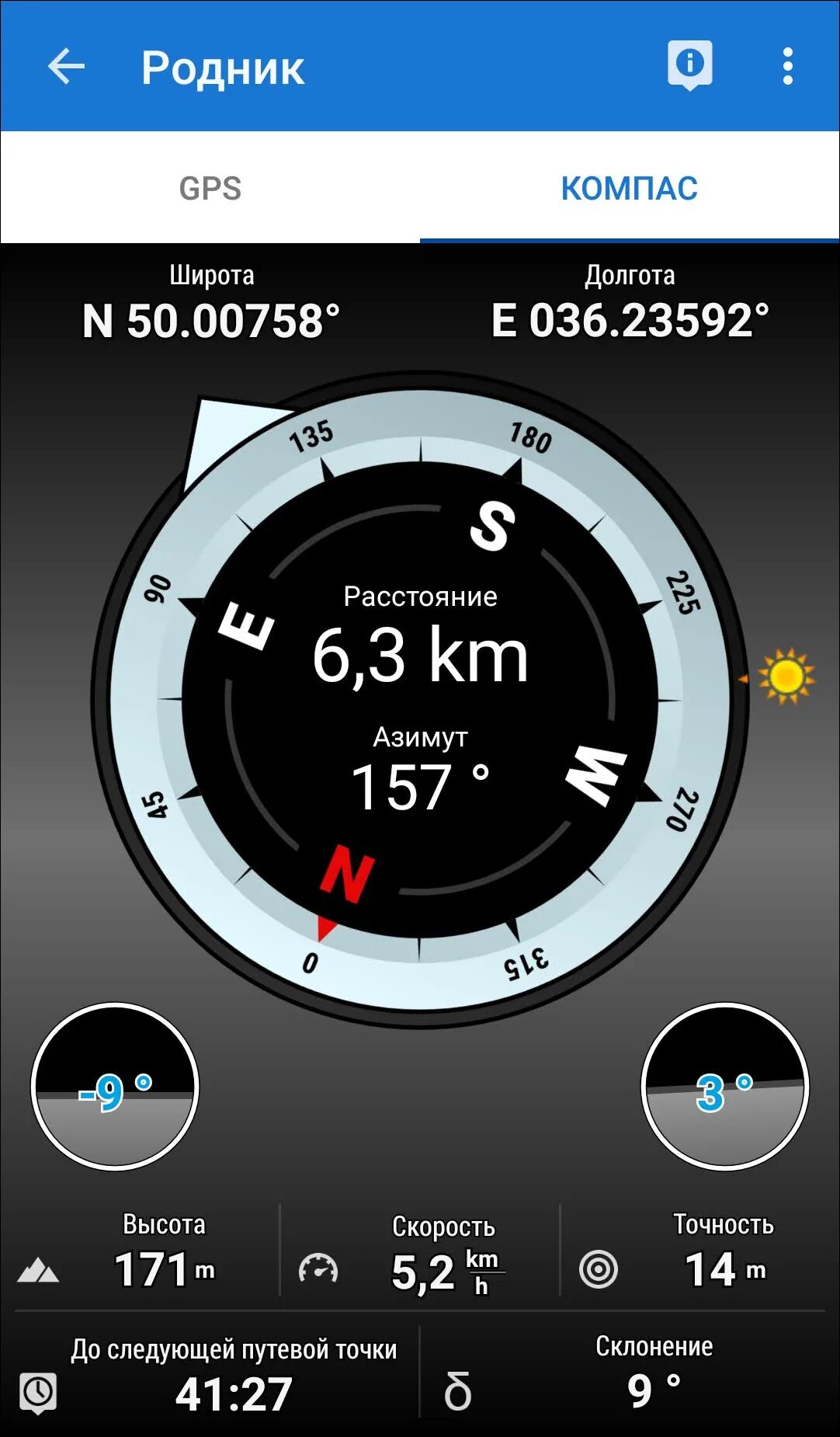Viewport: 840px width, 1437px height.
Task: Open waypoint info for Родник
Action: [x=689, y=64]
